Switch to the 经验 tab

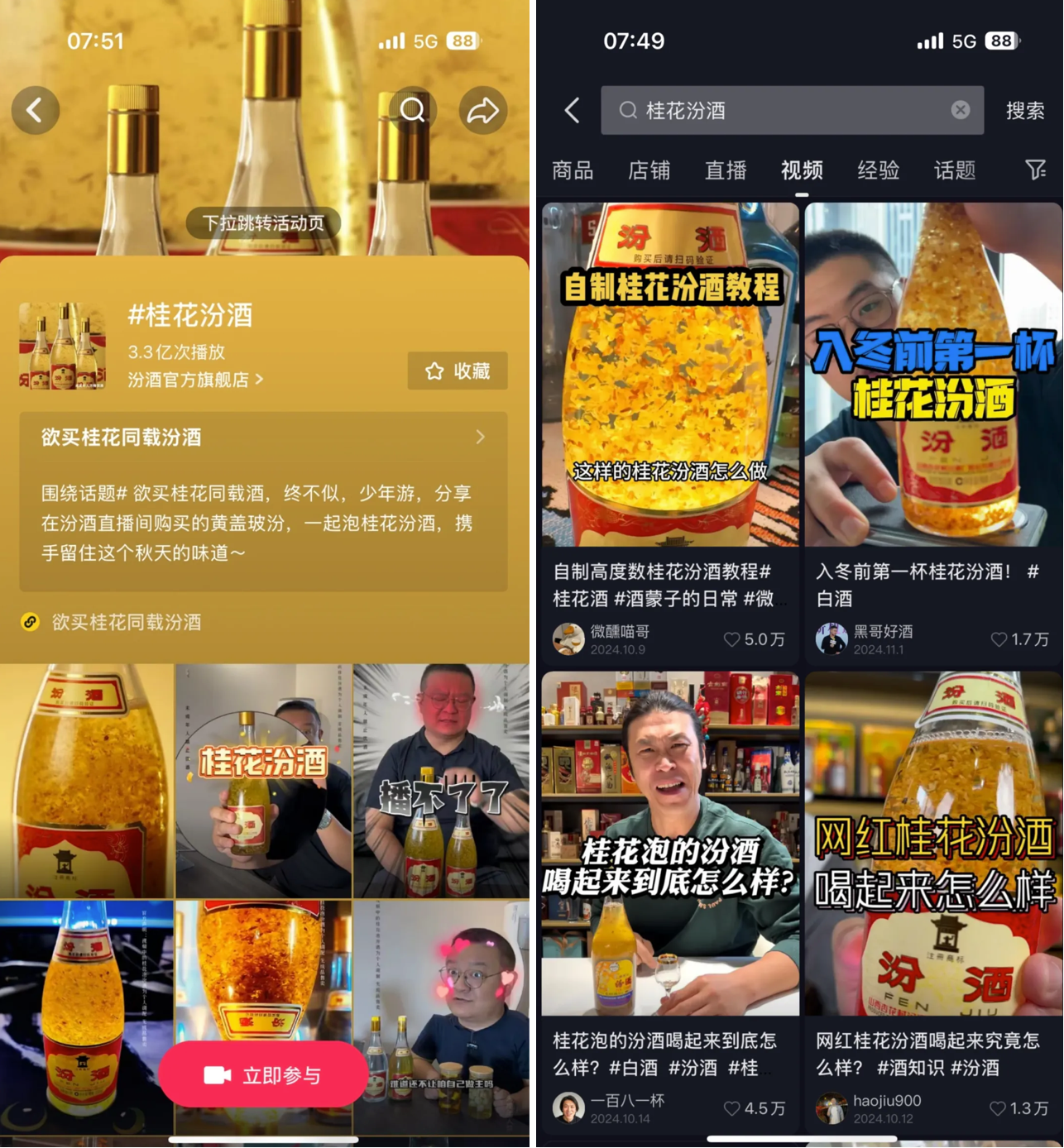coord(879,170)
